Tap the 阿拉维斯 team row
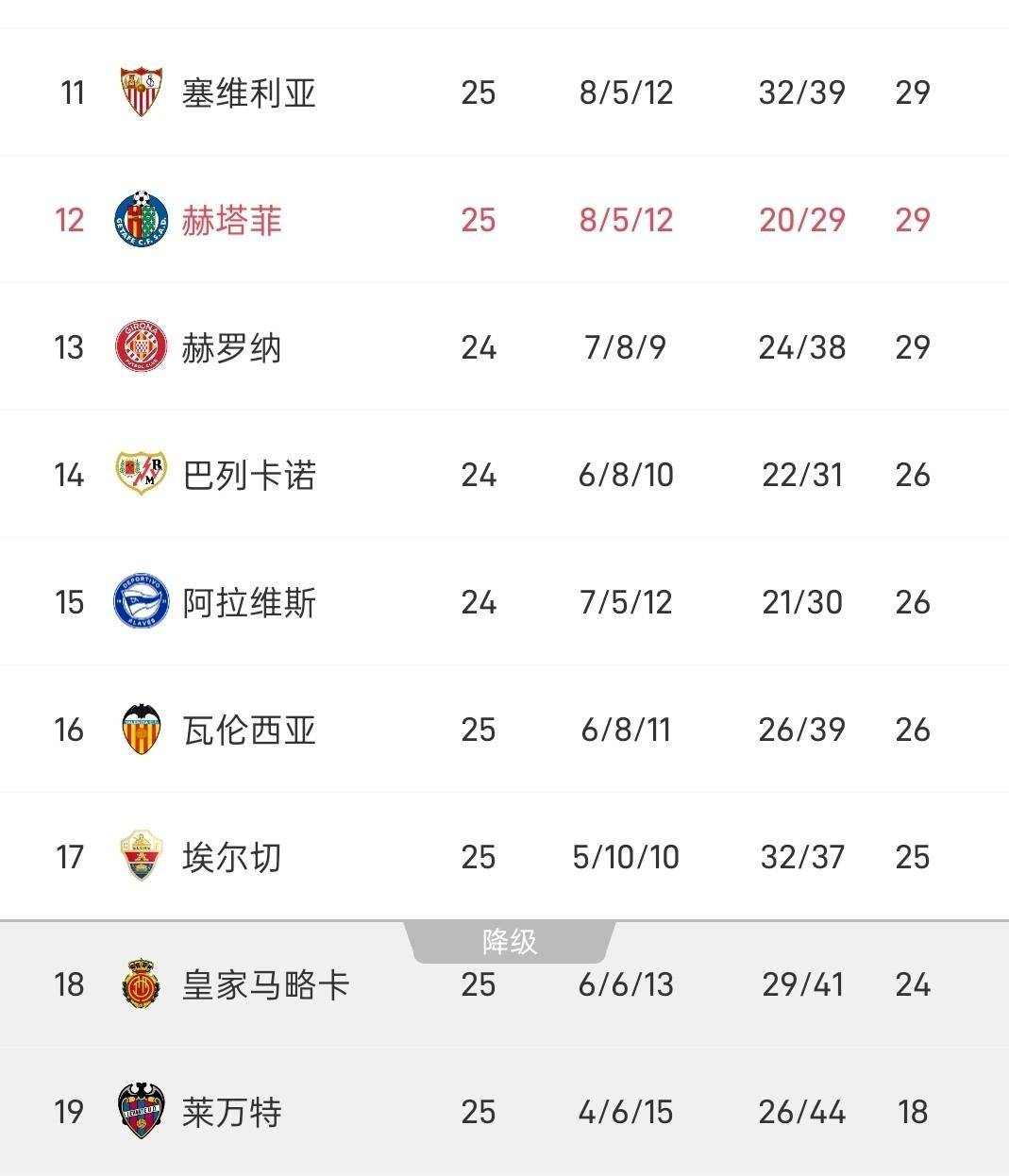This screenshot has height=1176, width=1009. point(248,602)
